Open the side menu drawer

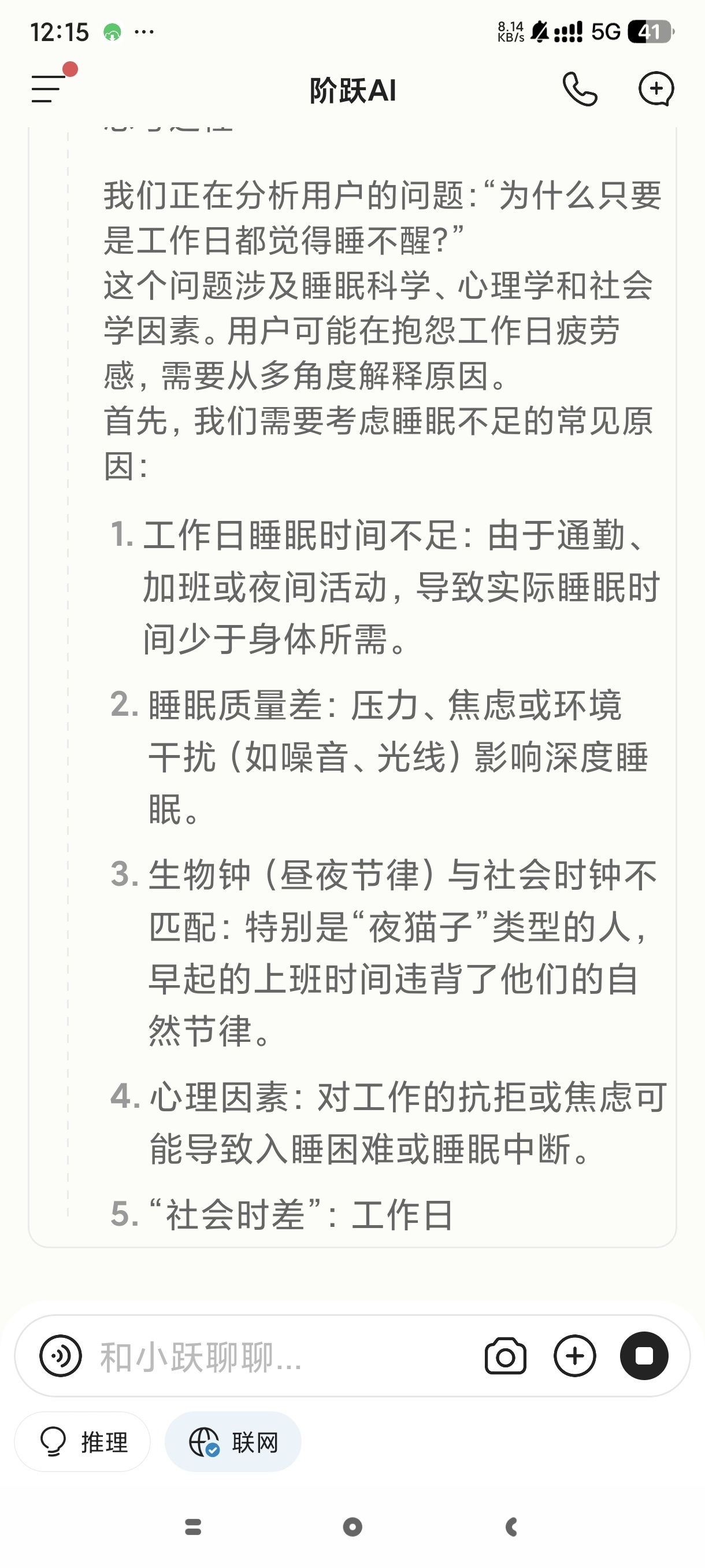pyautogui.click(x=49, y=90)
